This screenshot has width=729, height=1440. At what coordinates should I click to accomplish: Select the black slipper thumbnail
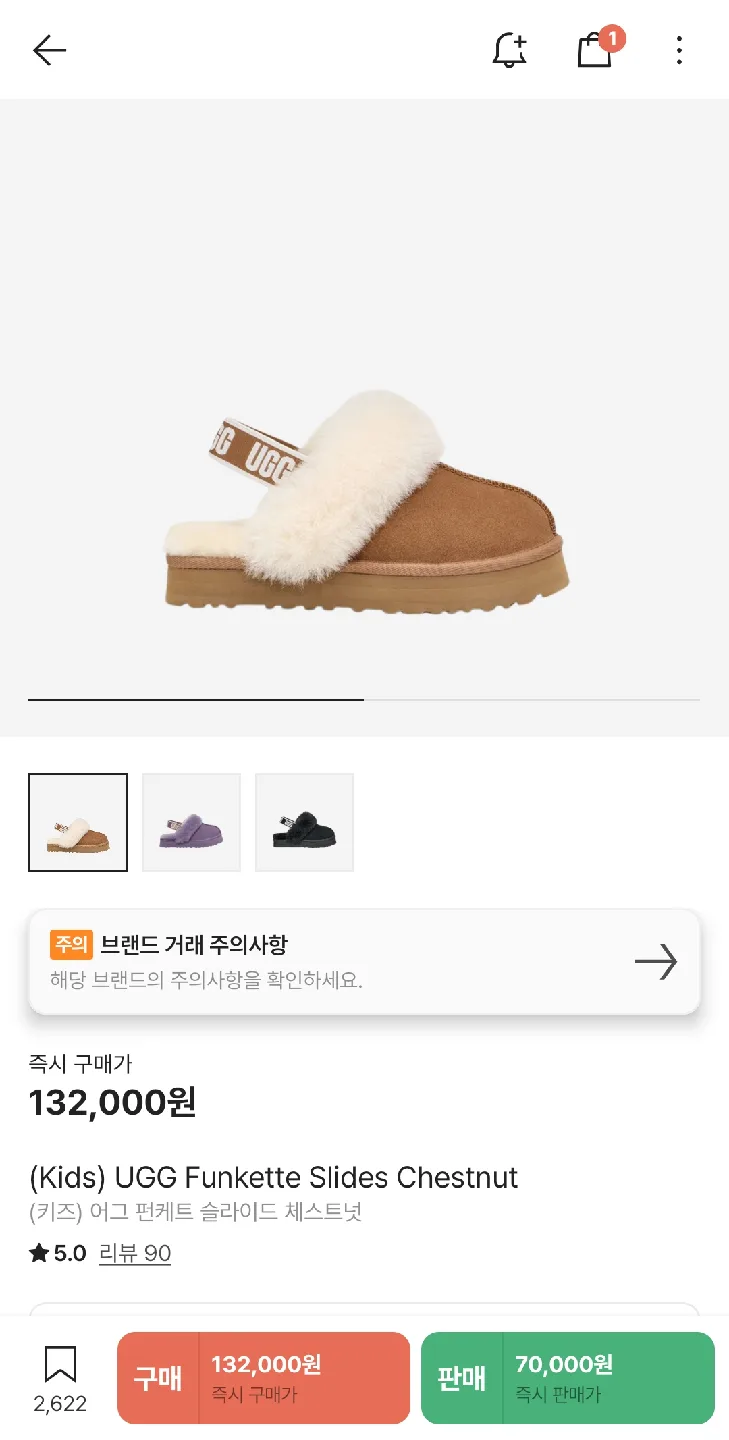tap(304, 822)
